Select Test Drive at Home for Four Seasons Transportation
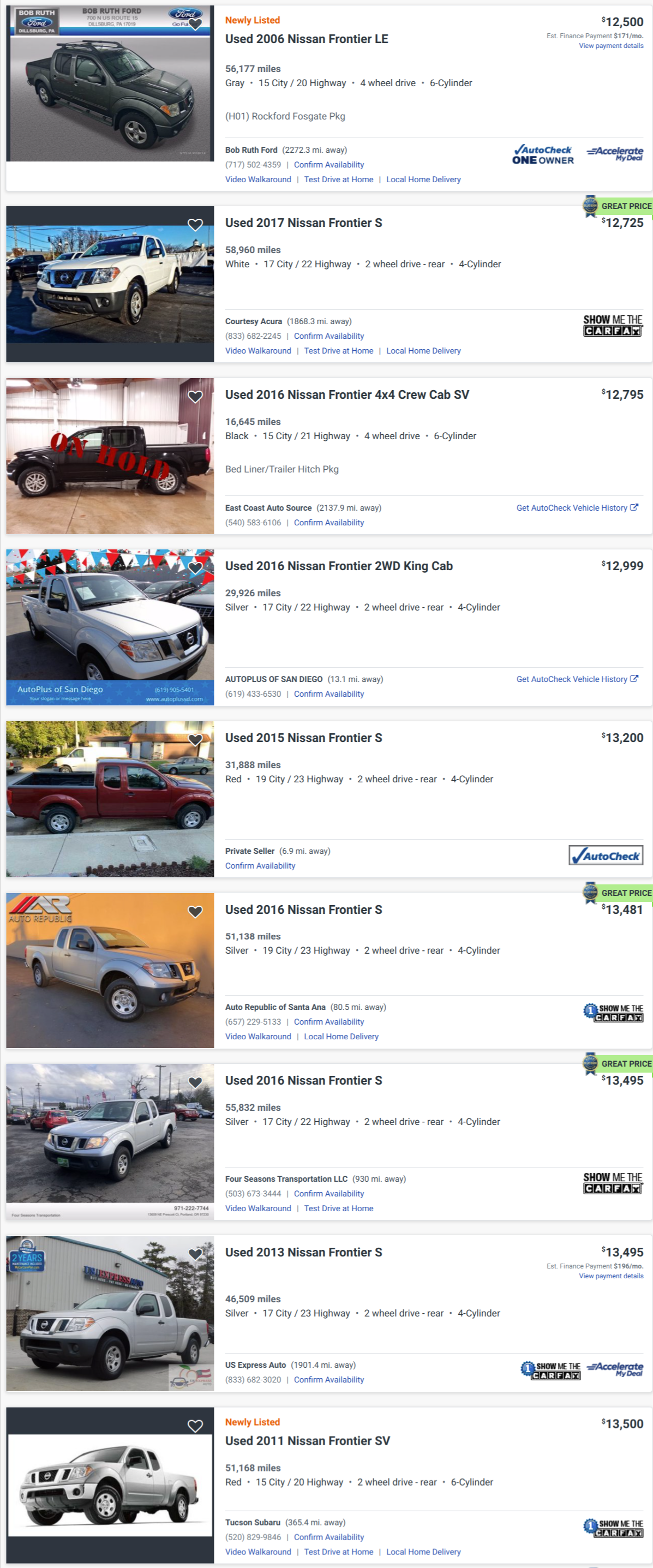This screenshot has width=653, height=1568. coord(338,1209)
